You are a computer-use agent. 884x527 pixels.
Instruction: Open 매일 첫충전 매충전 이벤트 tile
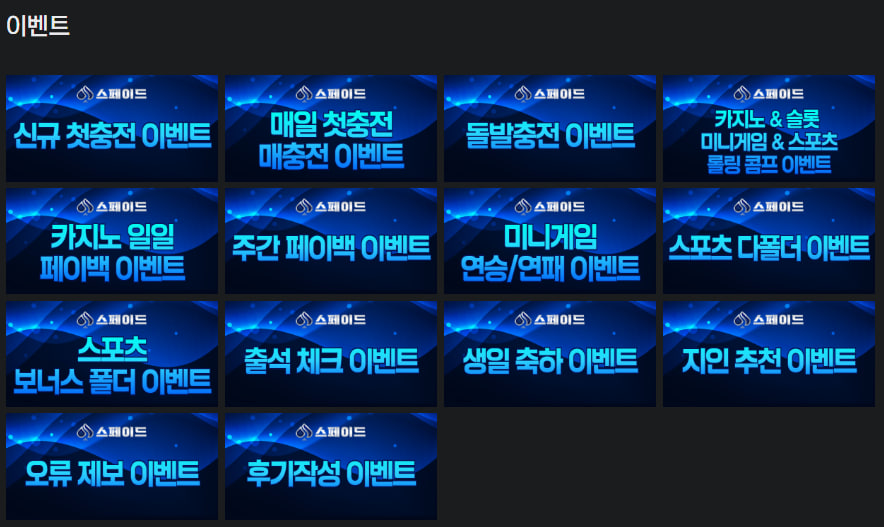click(x=331, y=128)
